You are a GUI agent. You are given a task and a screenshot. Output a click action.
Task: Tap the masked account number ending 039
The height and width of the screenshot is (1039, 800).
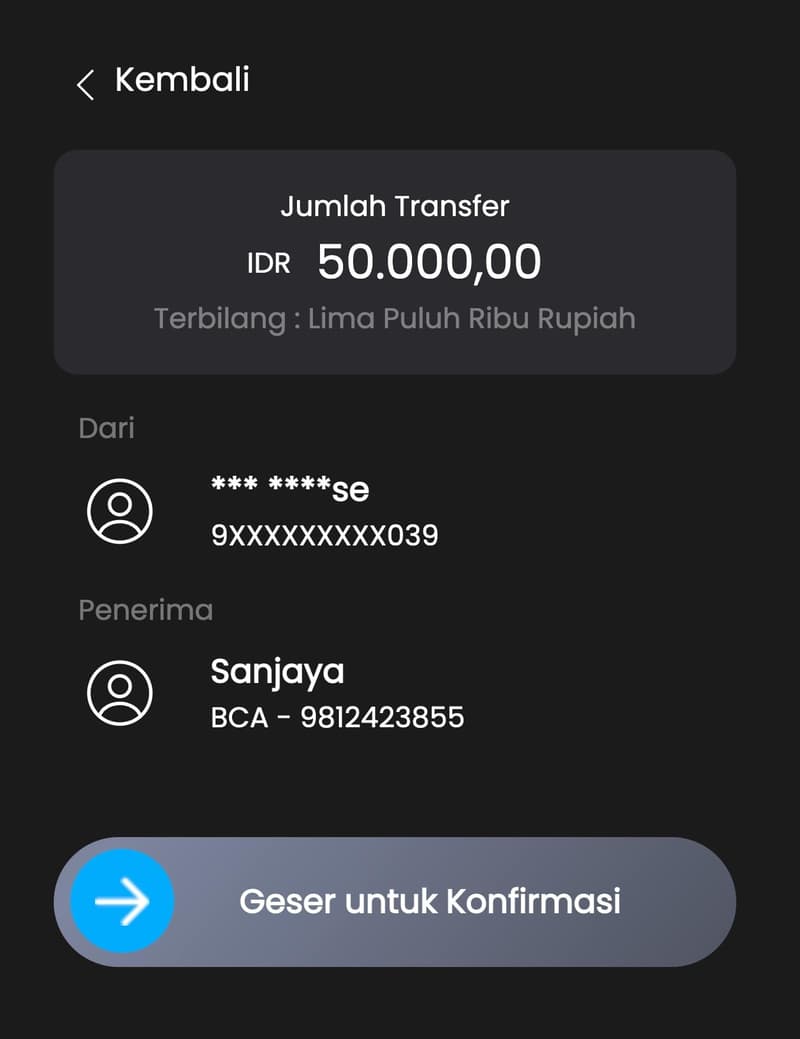tap(324, 535)
